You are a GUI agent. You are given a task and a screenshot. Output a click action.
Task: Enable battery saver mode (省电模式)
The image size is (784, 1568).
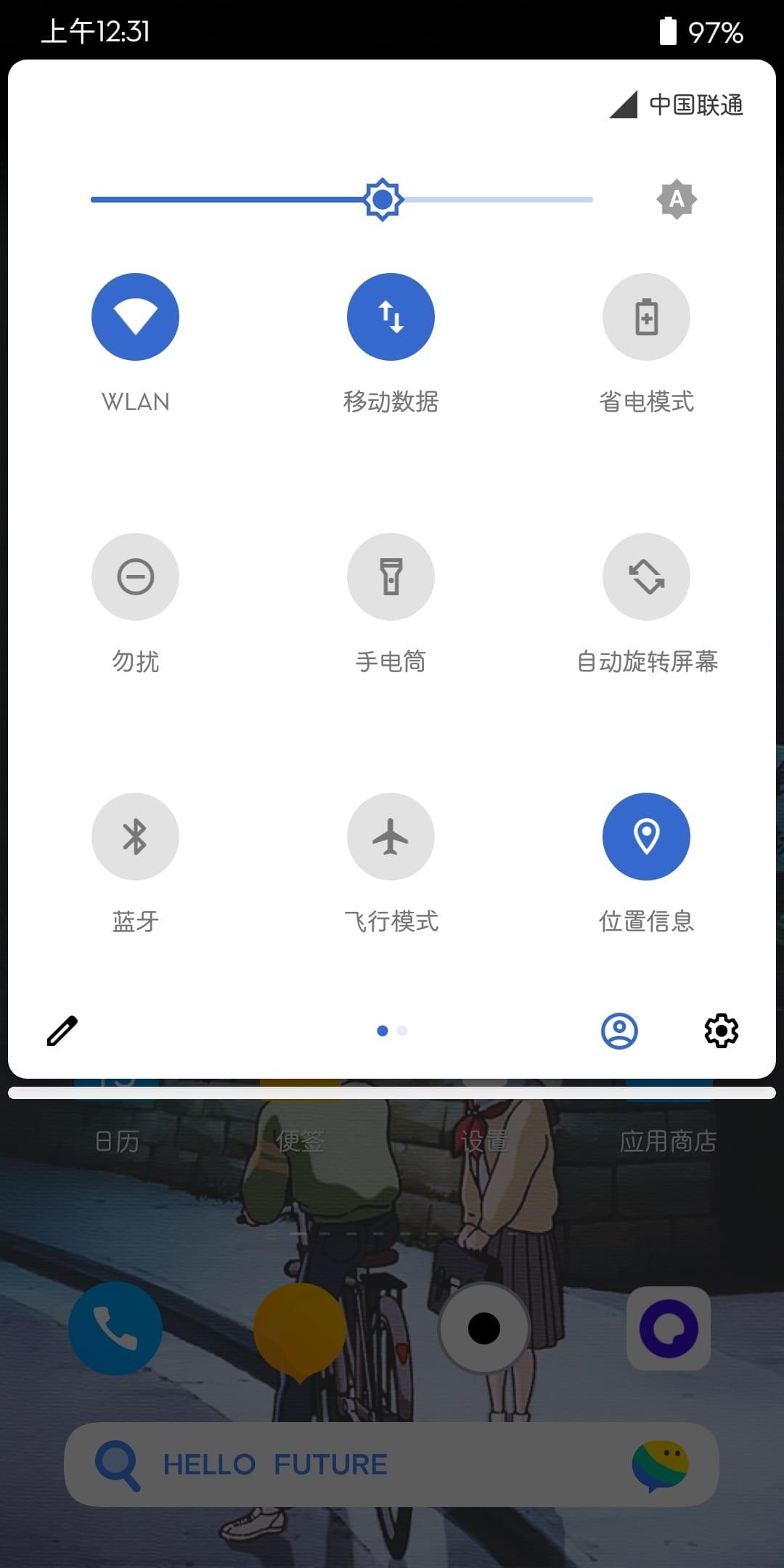click(646, 317)
